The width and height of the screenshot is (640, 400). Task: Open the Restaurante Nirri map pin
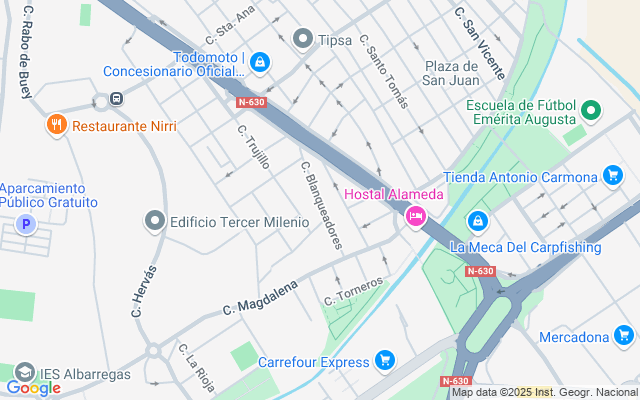57,125
